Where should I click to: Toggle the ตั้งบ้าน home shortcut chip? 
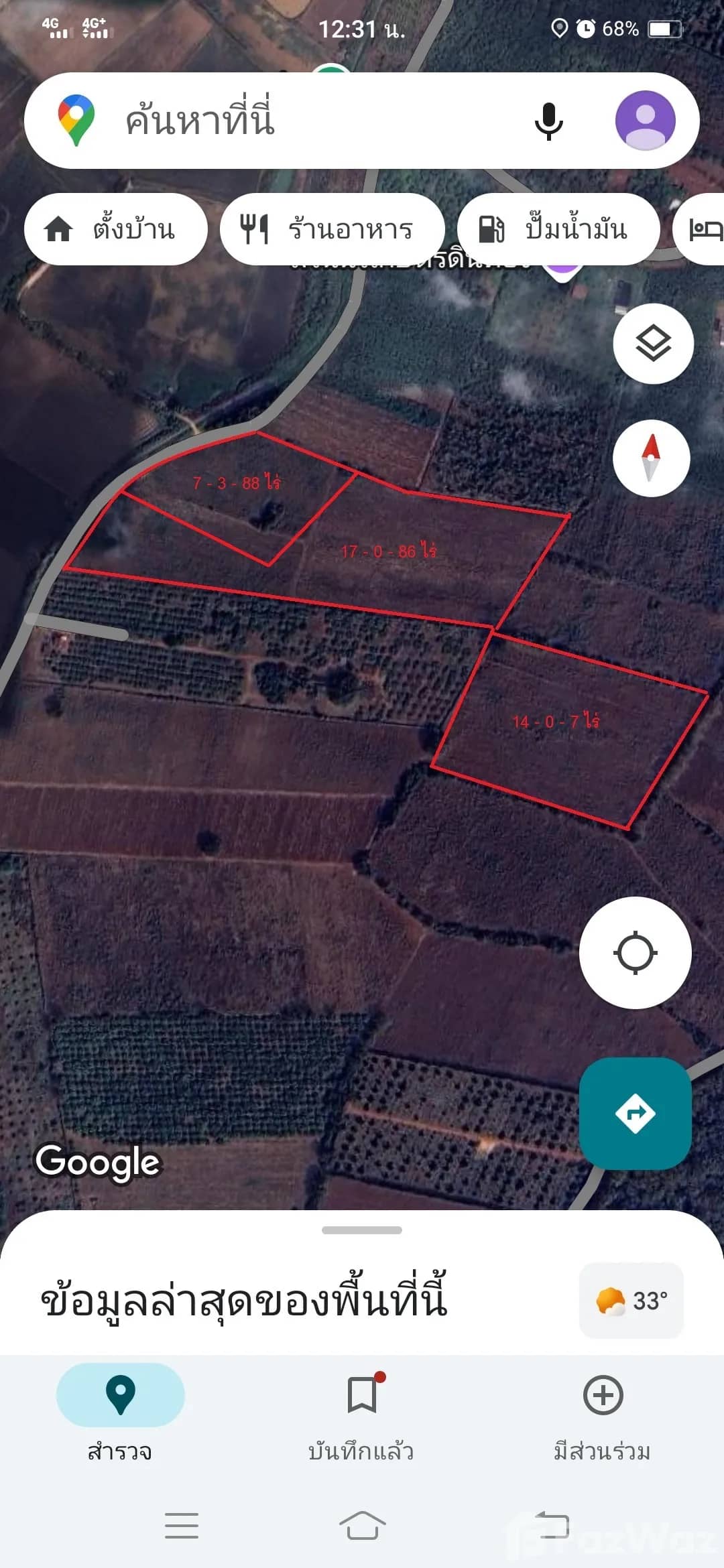(x=115, y=228)
